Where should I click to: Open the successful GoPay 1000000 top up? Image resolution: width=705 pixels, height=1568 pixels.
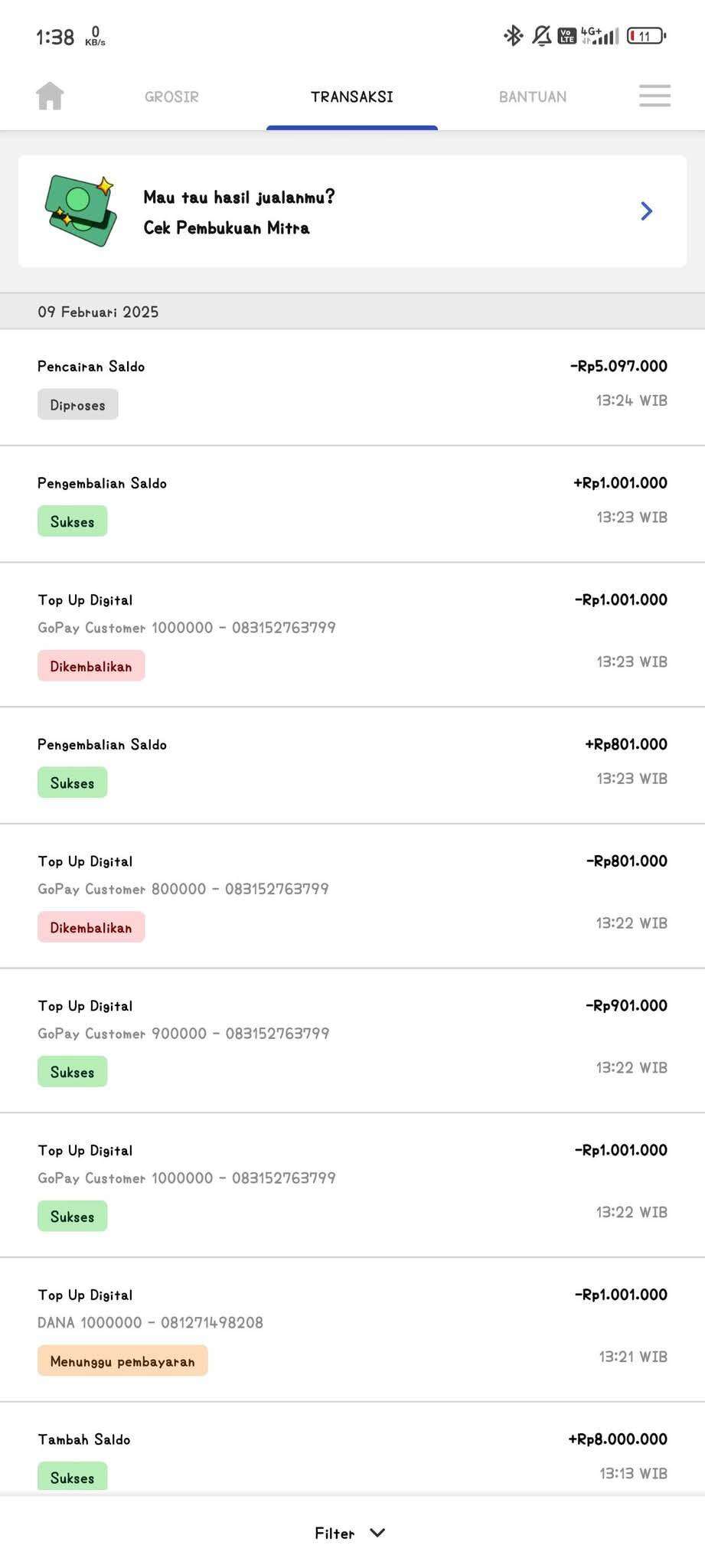352,1185
